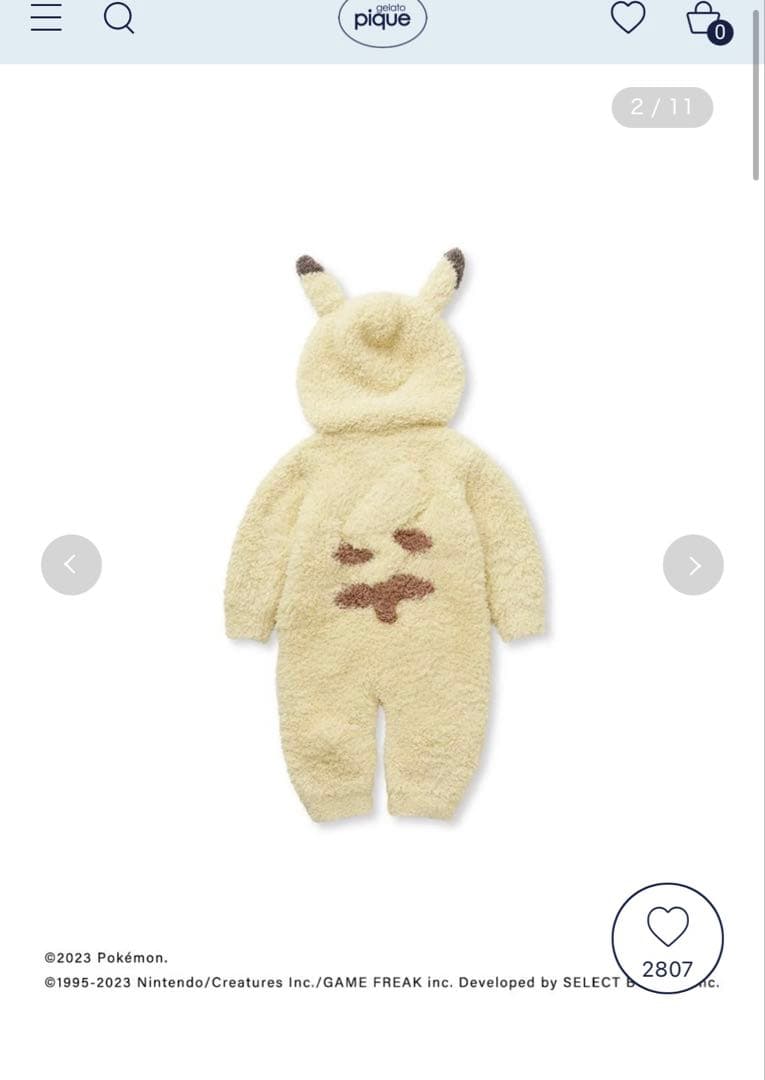
Task: Add to favorites with 2807 heart button
Action: click(x=667, y=938)
